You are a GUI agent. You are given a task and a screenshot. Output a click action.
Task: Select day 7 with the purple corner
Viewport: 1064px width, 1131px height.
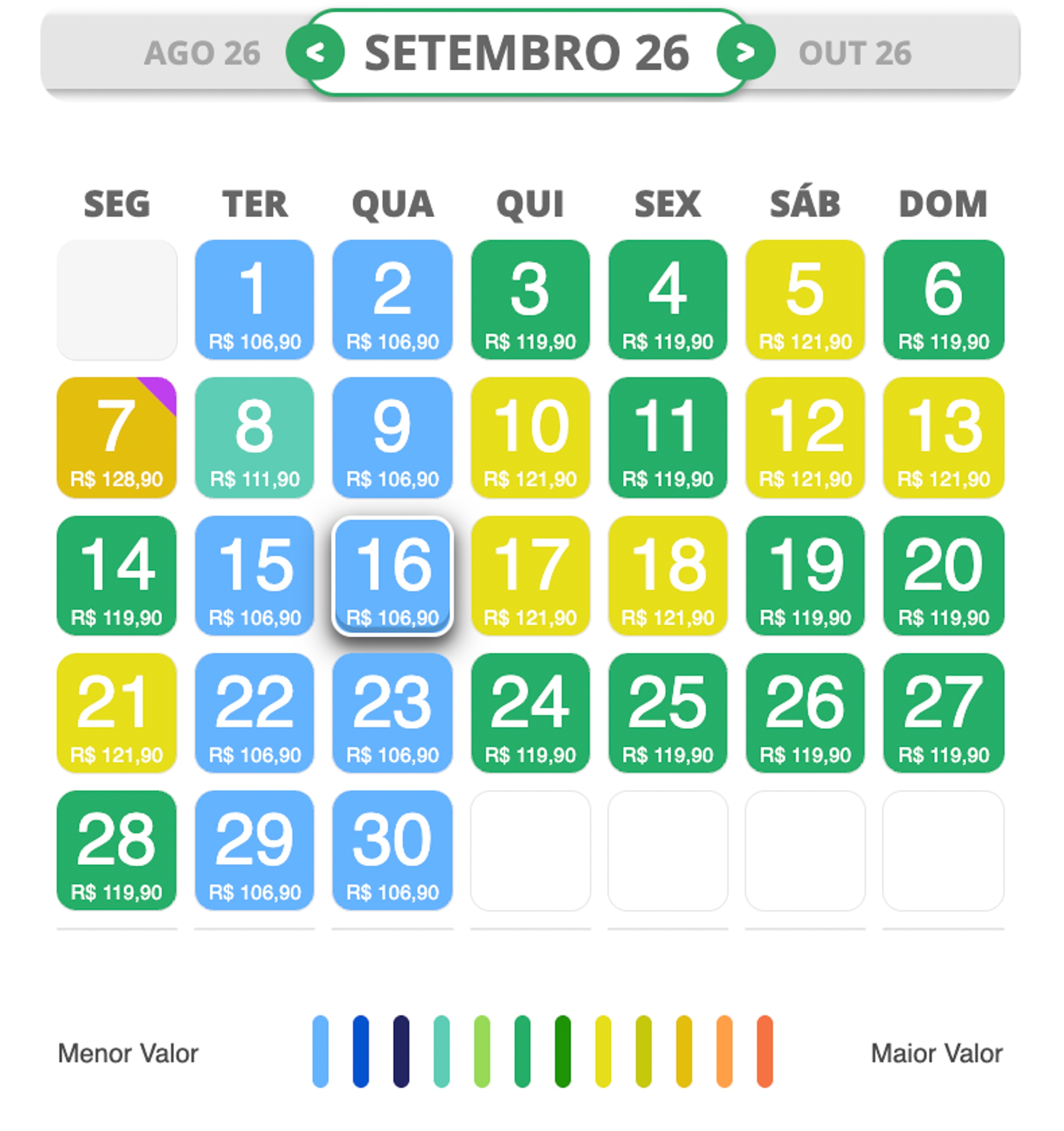pyautogui.click(x=116, y=437)
